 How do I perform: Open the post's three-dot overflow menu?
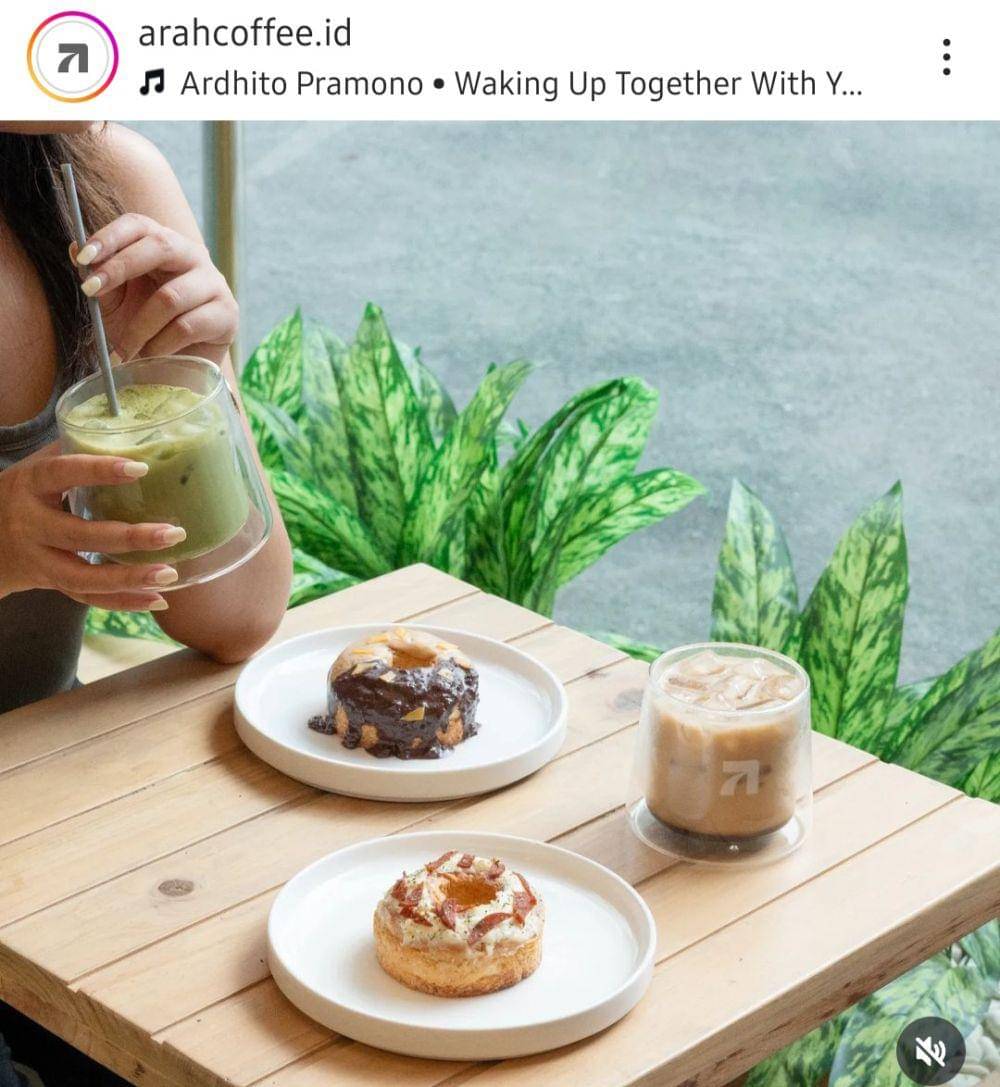click(945, 57)
